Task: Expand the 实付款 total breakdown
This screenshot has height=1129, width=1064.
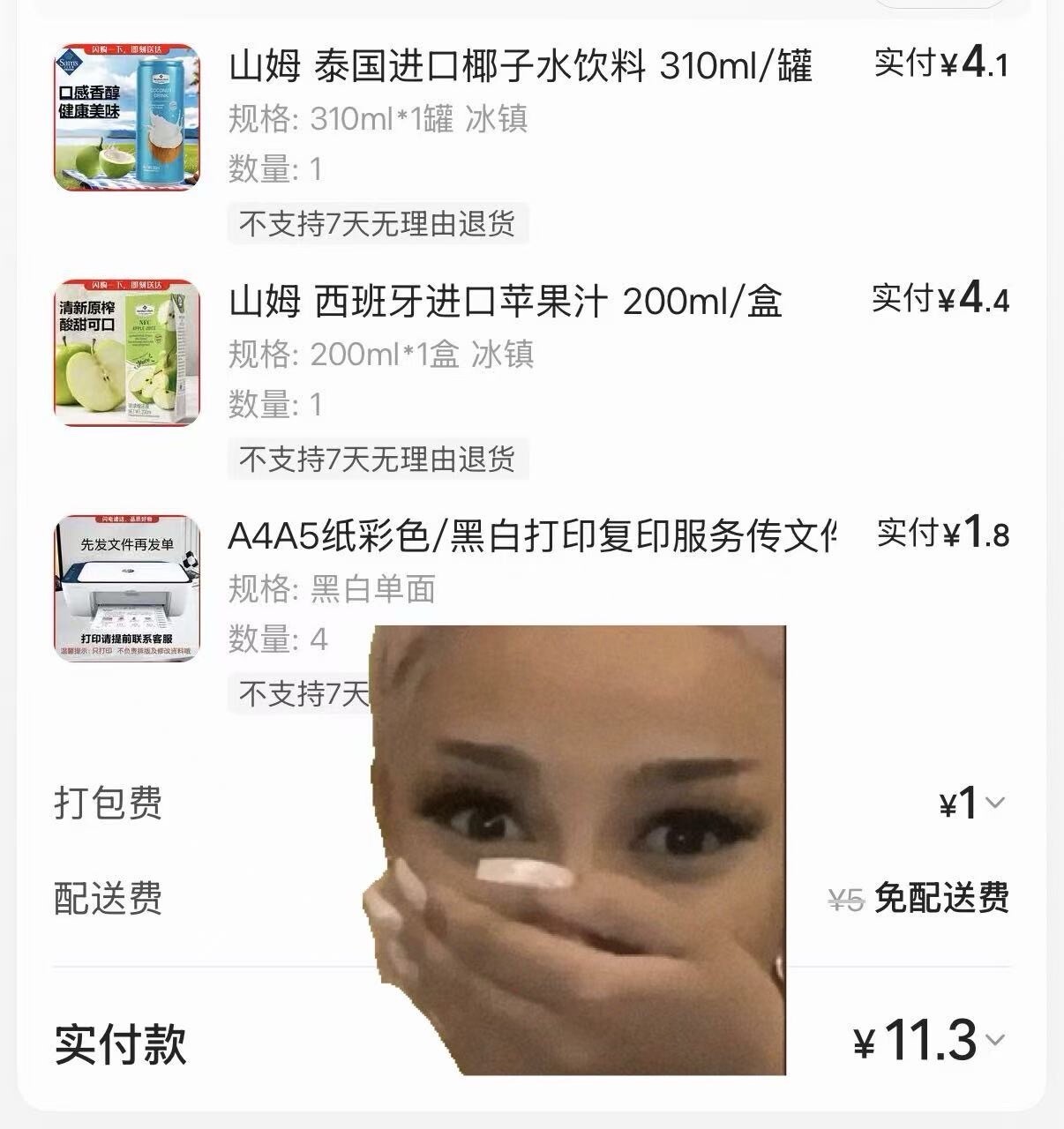Action: click(994, 1040)
